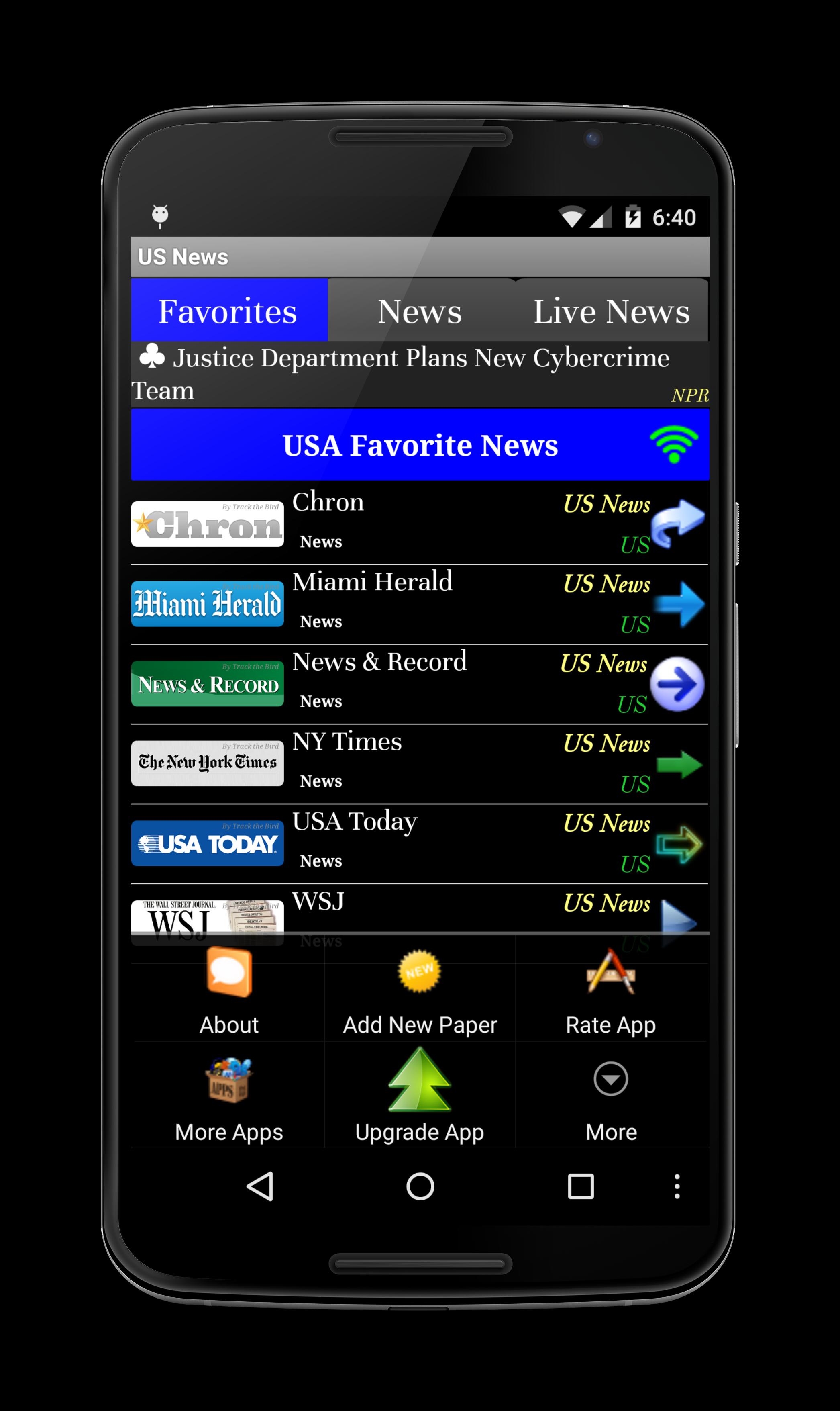Open the three-dot overflow menu
Image resolution: width=840 pixels, height=1411 pixels.
[x=677, y=1186]
